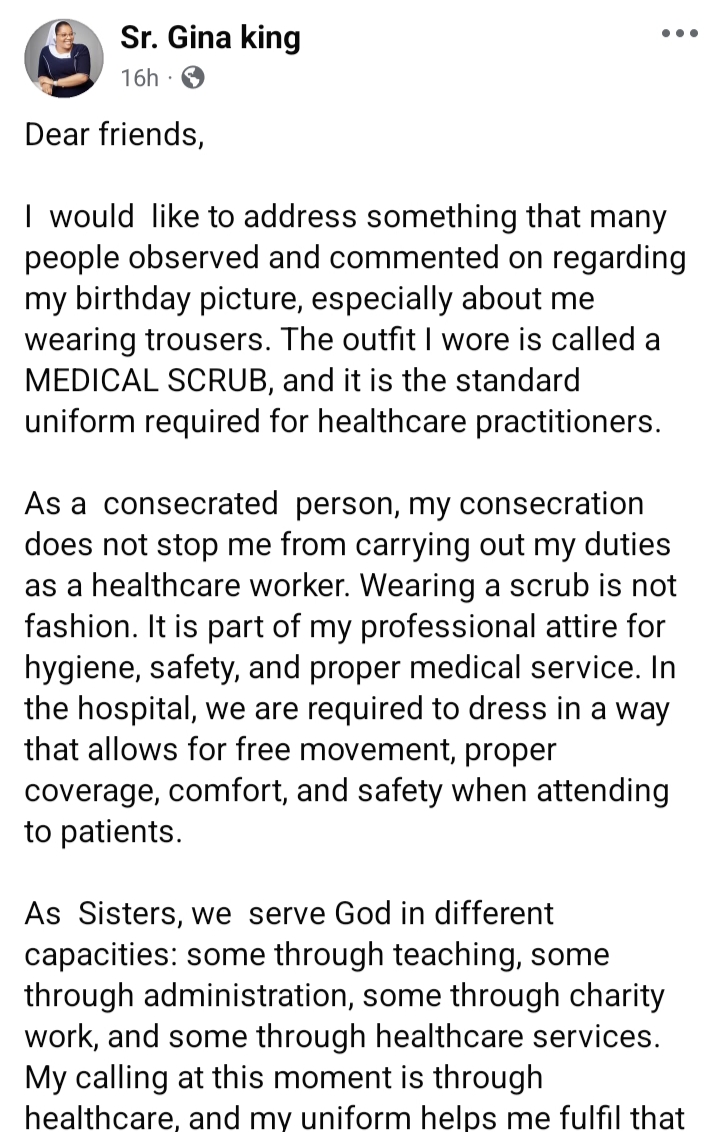Tap the 16h post timestamp
Viewport: 720px width, 1132px height.
139,78
